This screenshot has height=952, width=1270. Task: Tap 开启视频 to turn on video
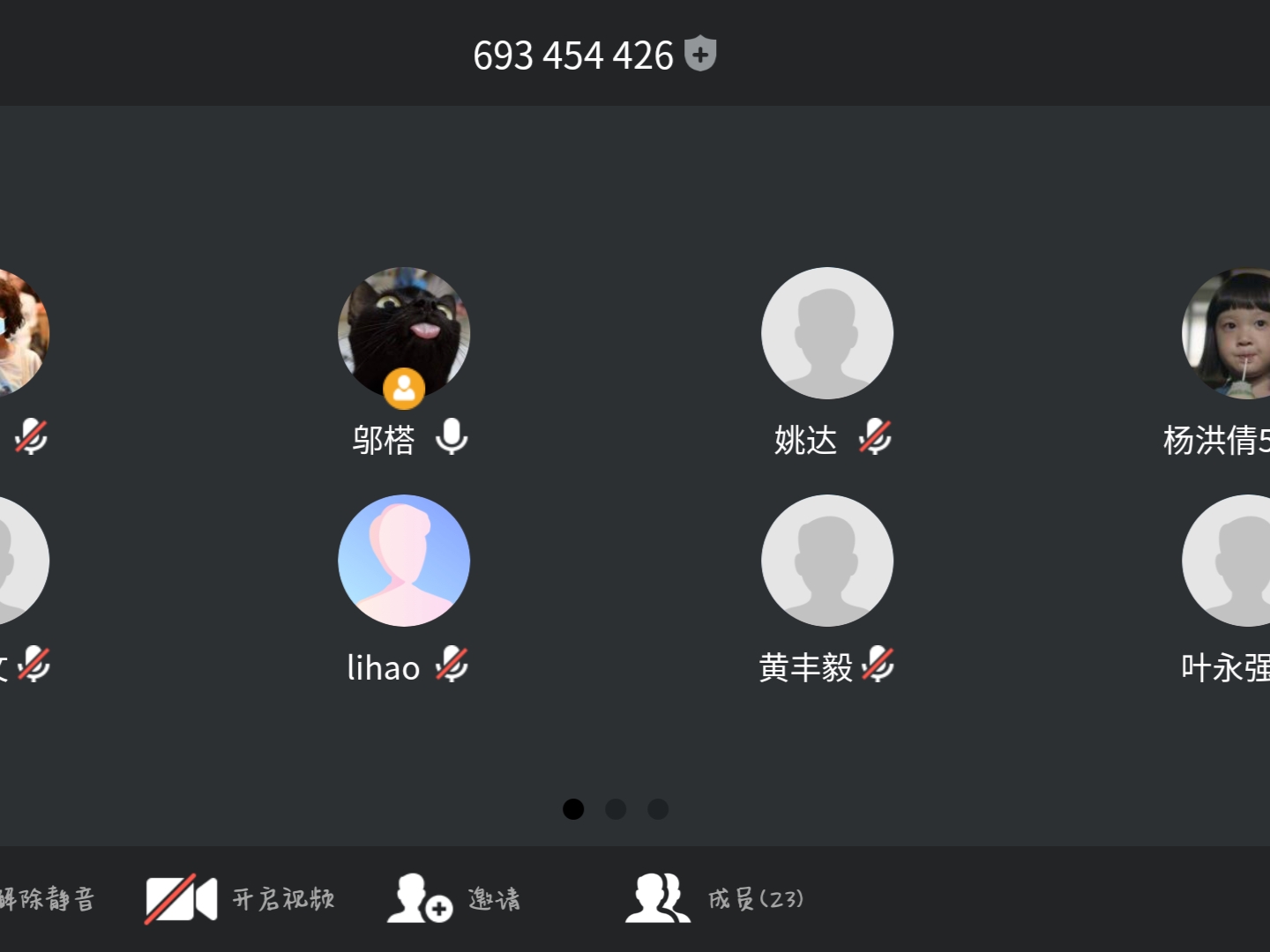(240, 898)
